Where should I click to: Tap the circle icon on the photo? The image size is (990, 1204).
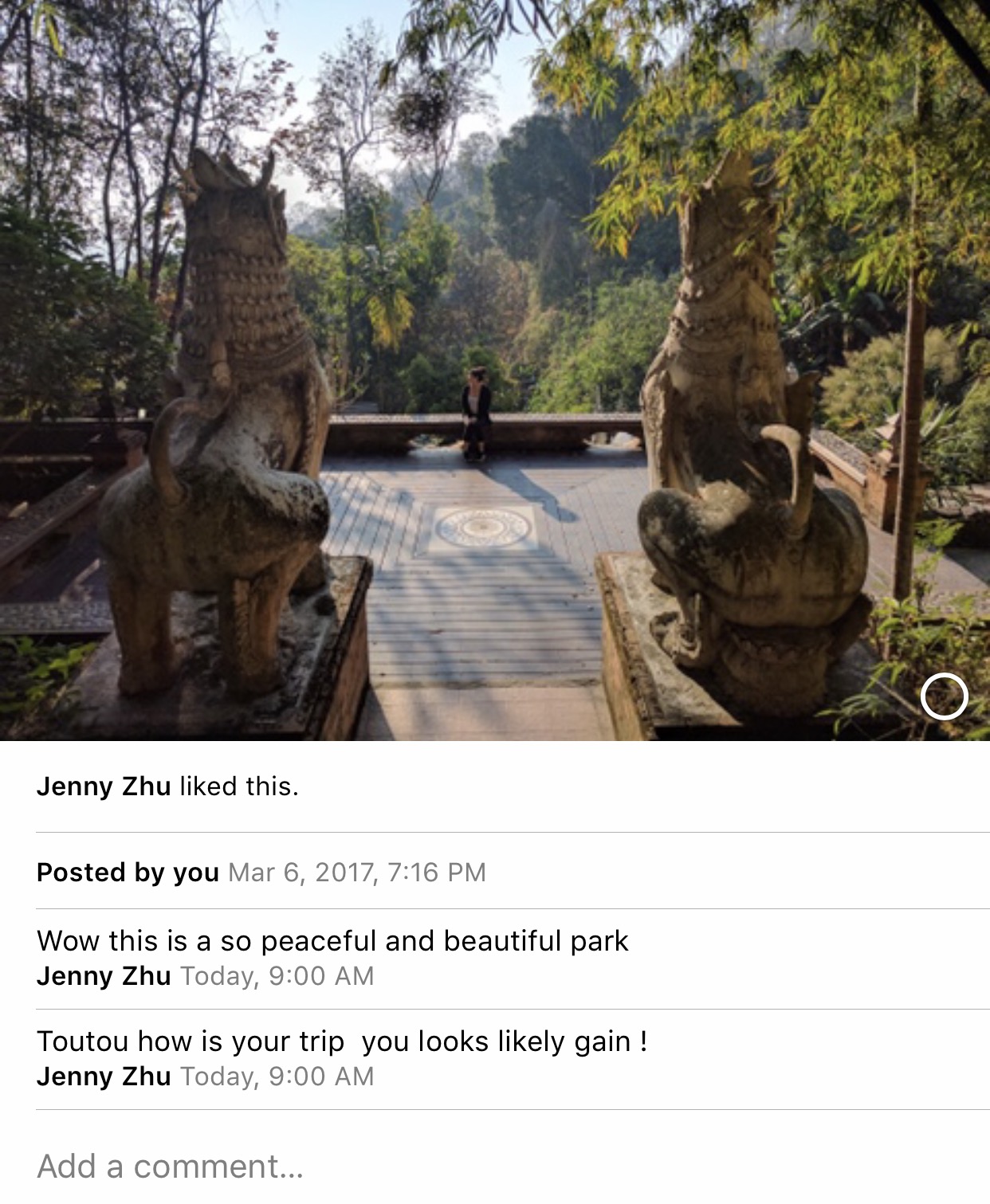(944, 697)
